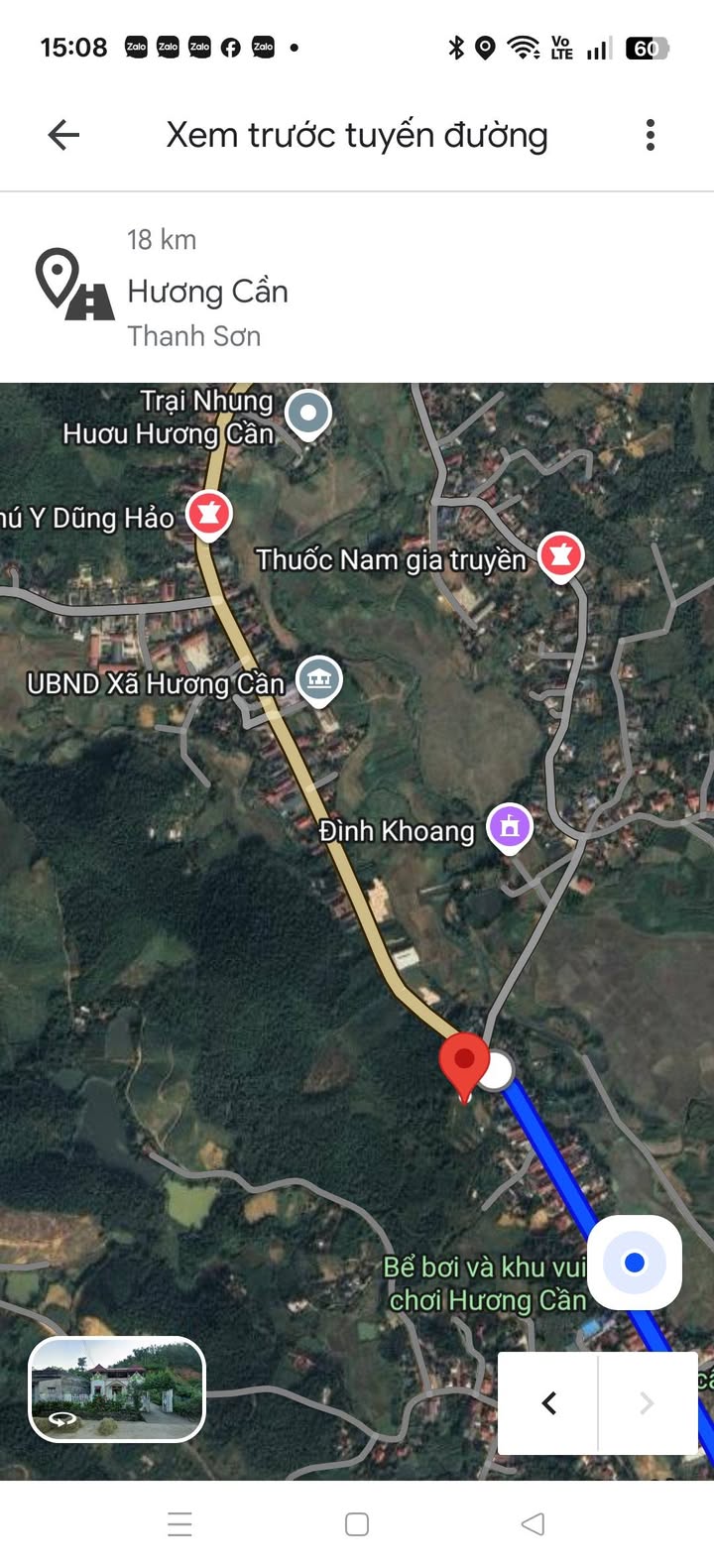This screenshot has height=1568, width=714.
Task: Open the three-dot overflow menu
Action: click(651, 135)
